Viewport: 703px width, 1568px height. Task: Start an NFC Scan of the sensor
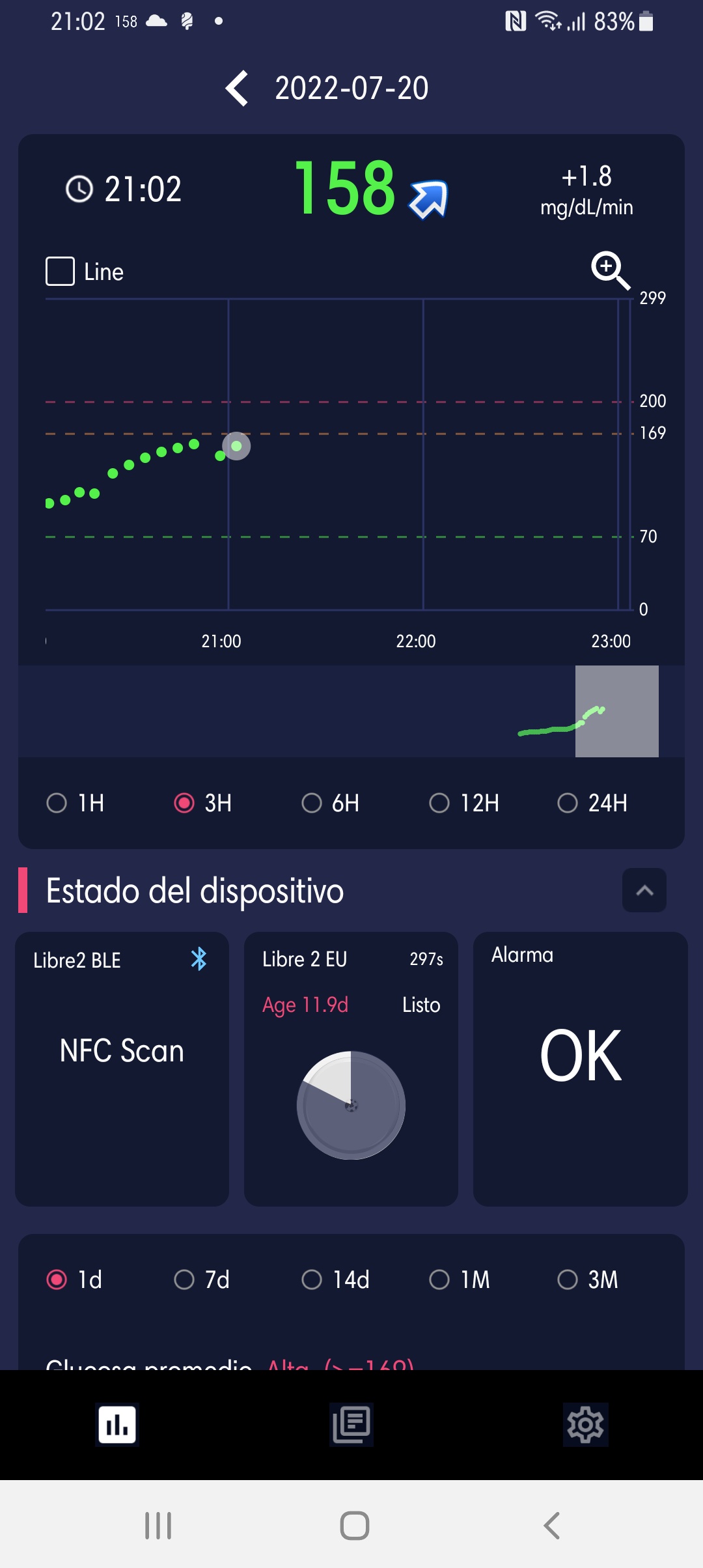coord(121,1051)
